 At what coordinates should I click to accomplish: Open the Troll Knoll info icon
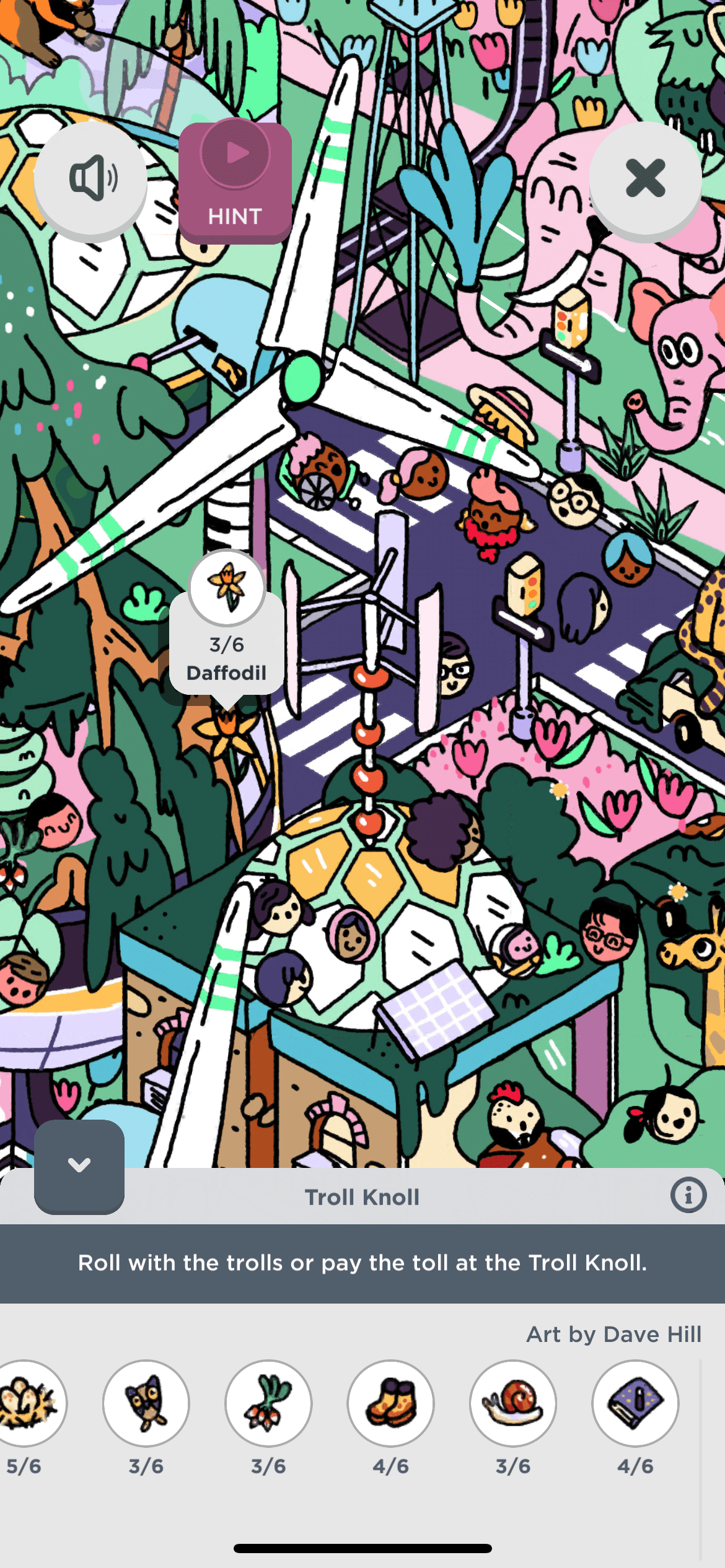click(688, 1195)
